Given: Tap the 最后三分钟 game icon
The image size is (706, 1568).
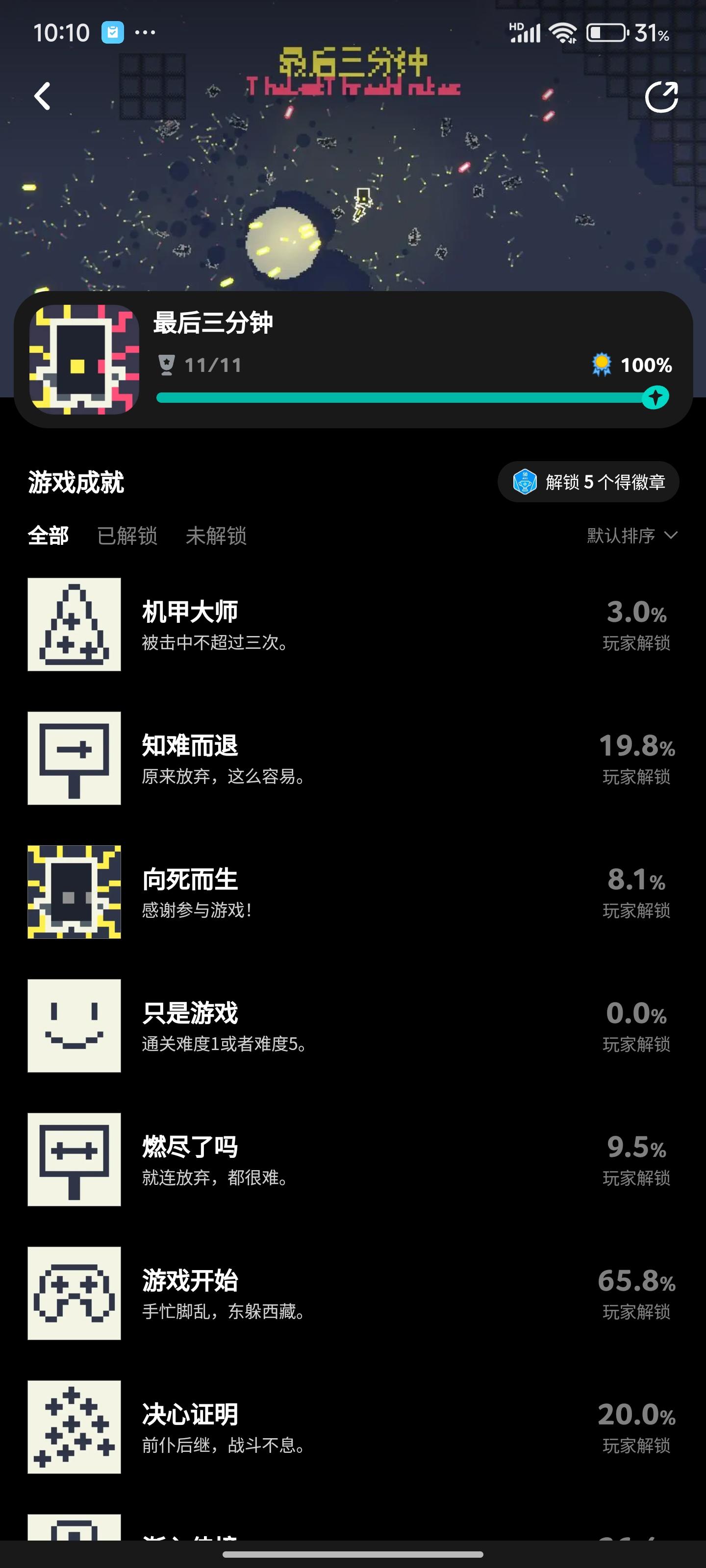Looking at the screenshot, I should tap(85, 360).
